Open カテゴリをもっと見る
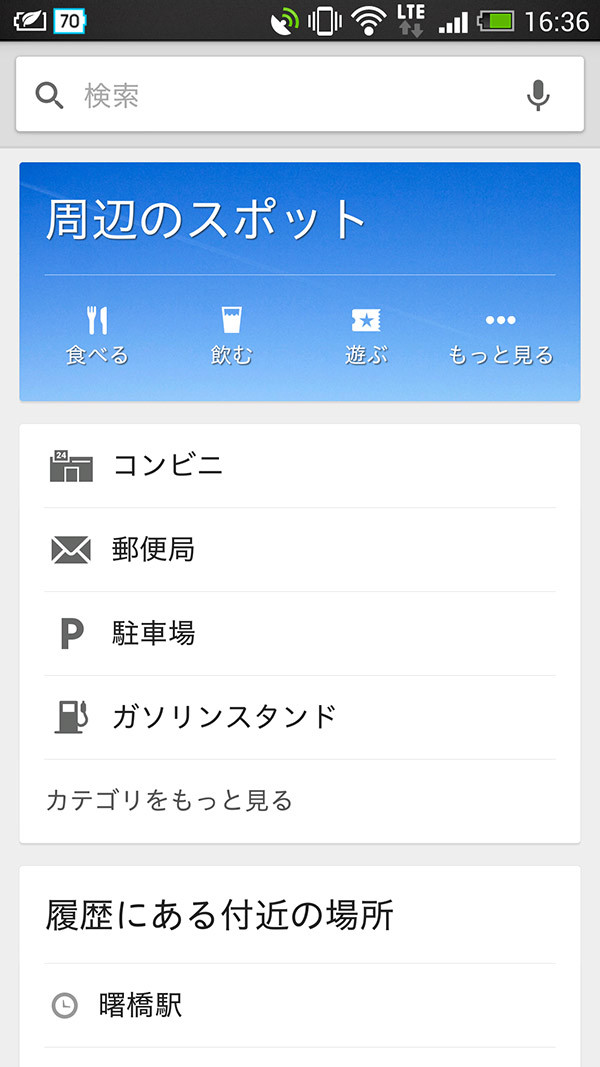This screenshot has height=1067, width=600. [x=170, y=800]
